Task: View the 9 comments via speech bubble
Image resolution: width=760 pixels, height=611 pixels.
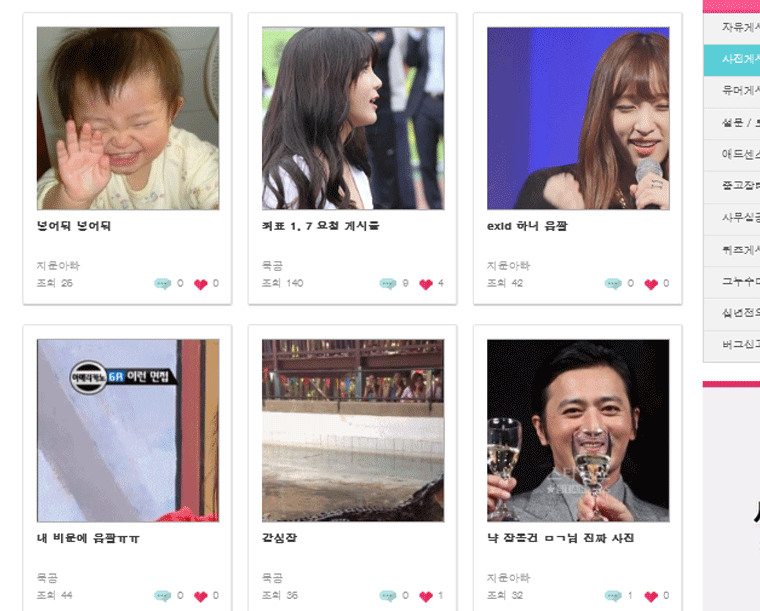Action: (388, 284)
